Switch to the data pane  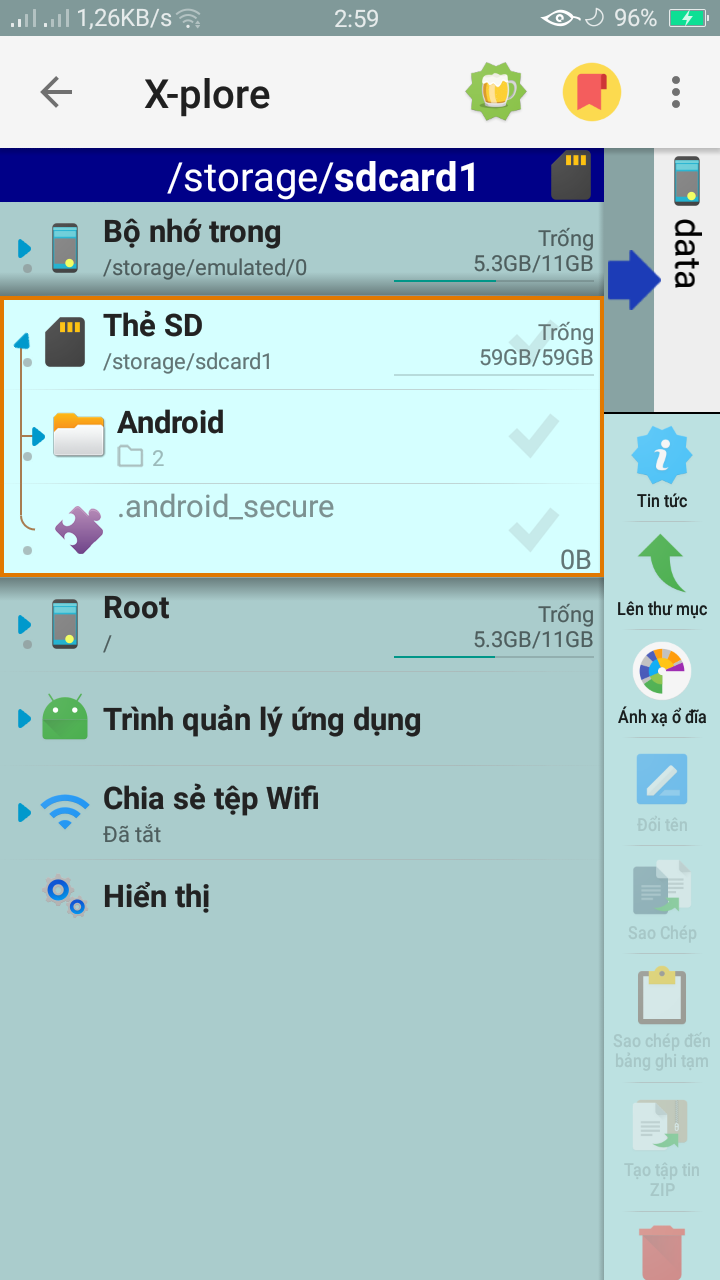click(684, 250)
